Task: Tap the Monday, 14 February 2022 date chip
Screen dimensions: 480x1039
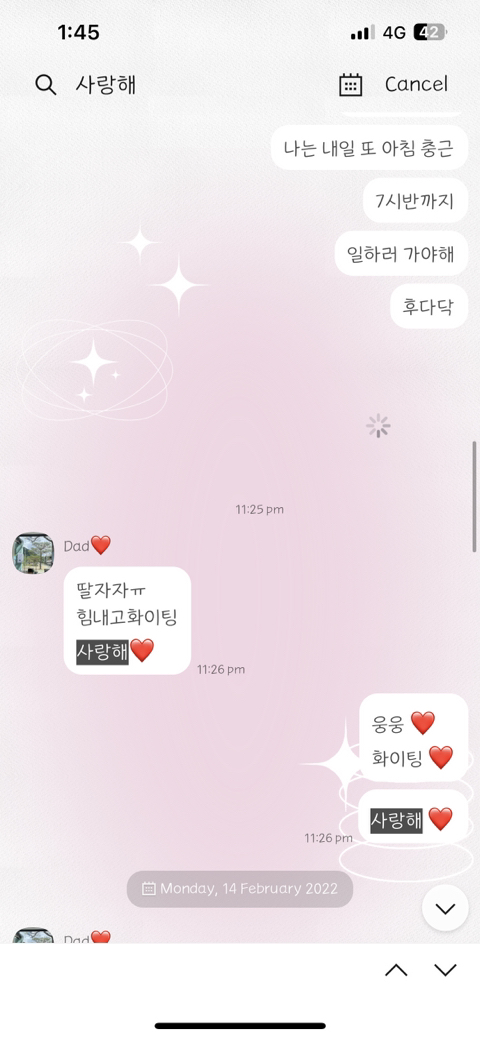Action: coord(240,889)
